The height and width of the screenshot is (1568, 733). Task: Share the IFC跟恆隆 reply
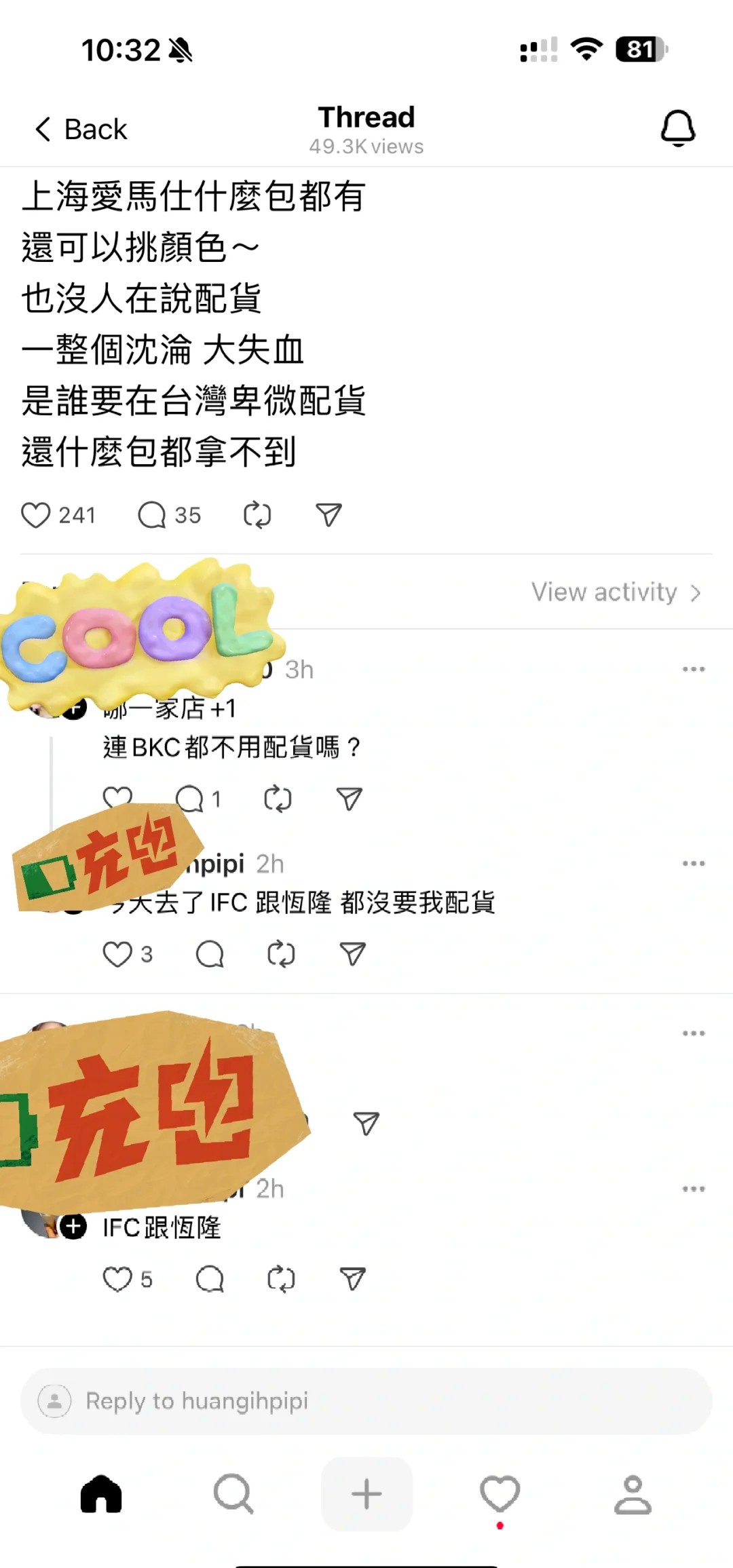(352, 1280)
